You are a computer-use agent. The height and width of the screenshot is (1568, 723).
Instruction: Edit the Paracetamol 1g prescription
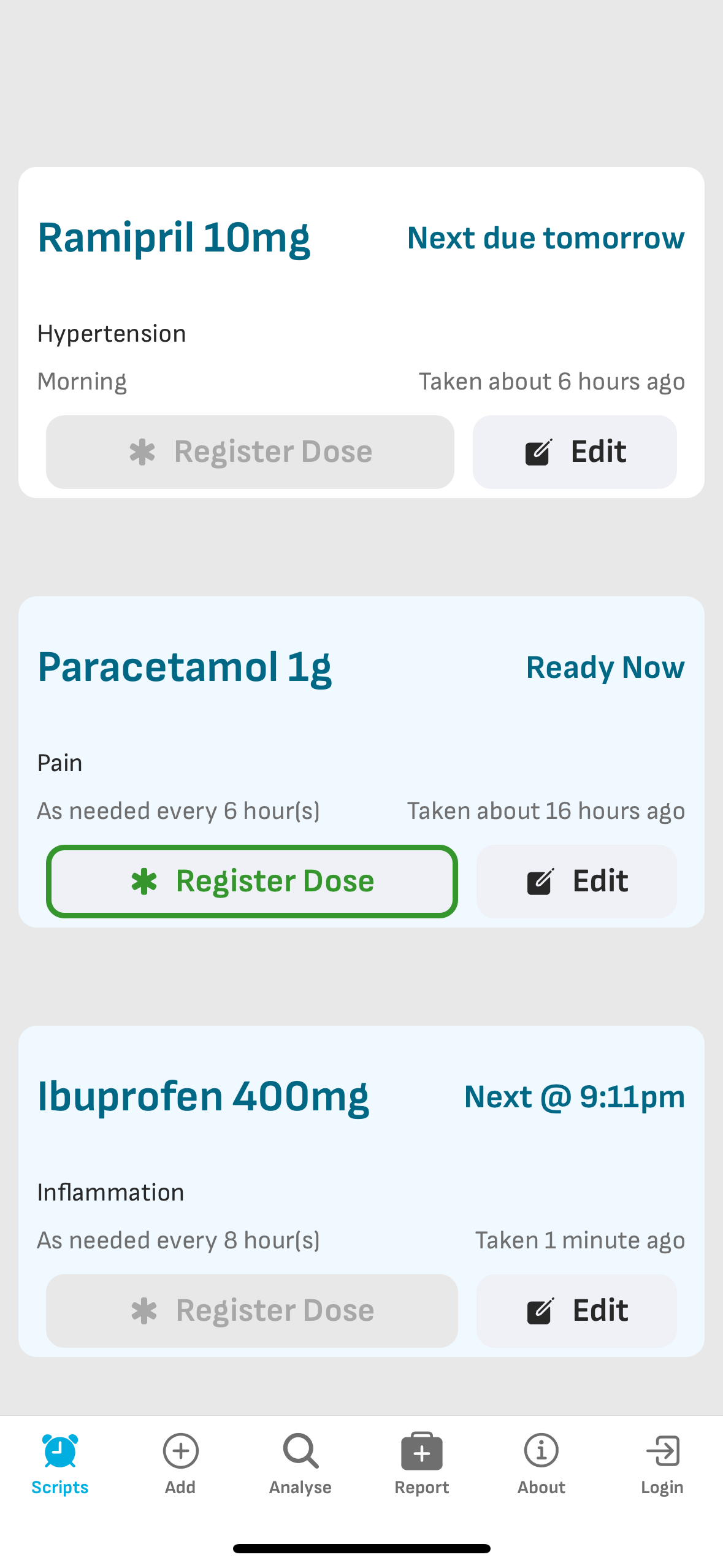tap(576, 881)
